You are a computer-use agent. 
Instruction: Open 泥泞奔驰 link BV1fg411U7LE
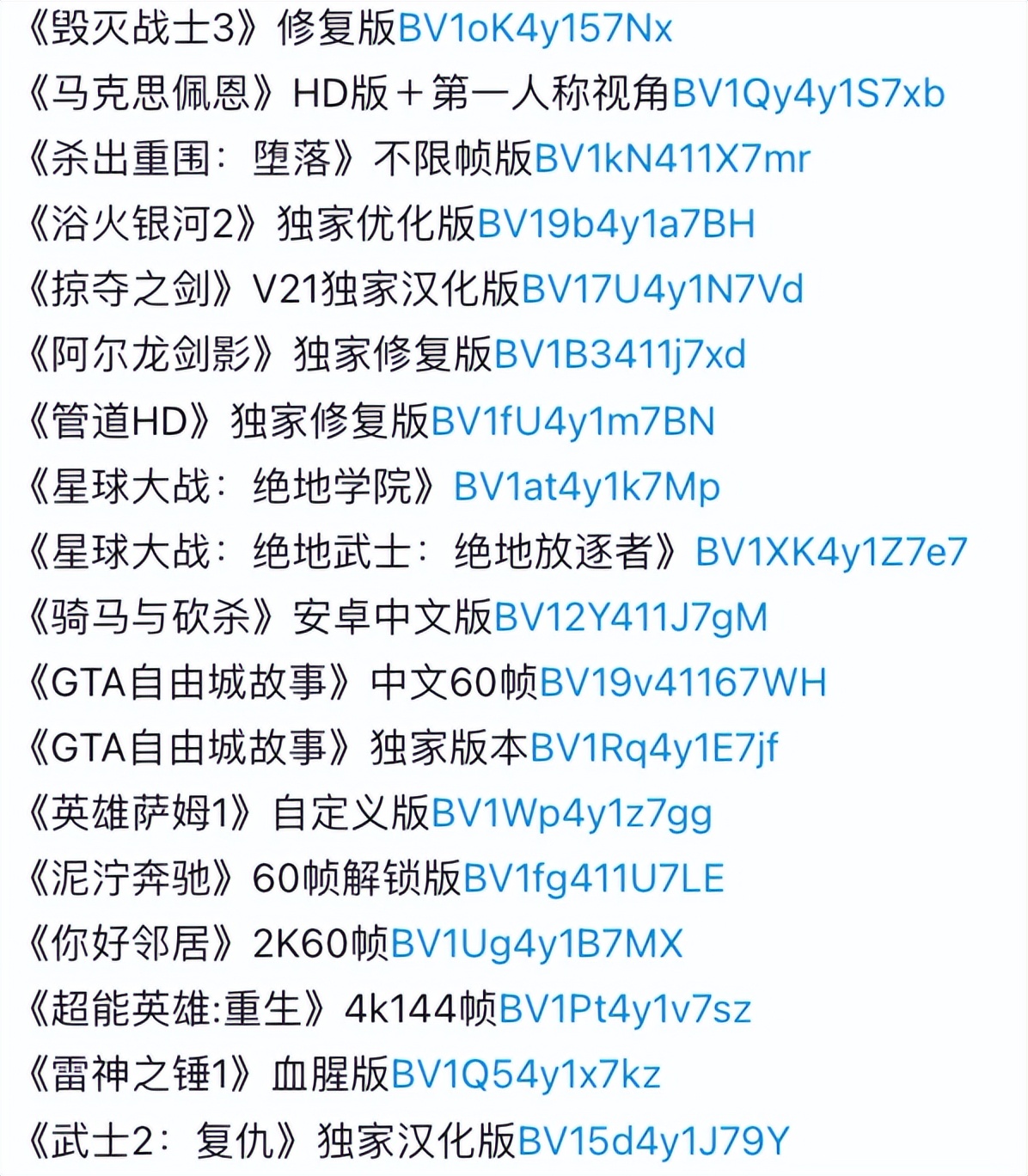click(593, 879)
